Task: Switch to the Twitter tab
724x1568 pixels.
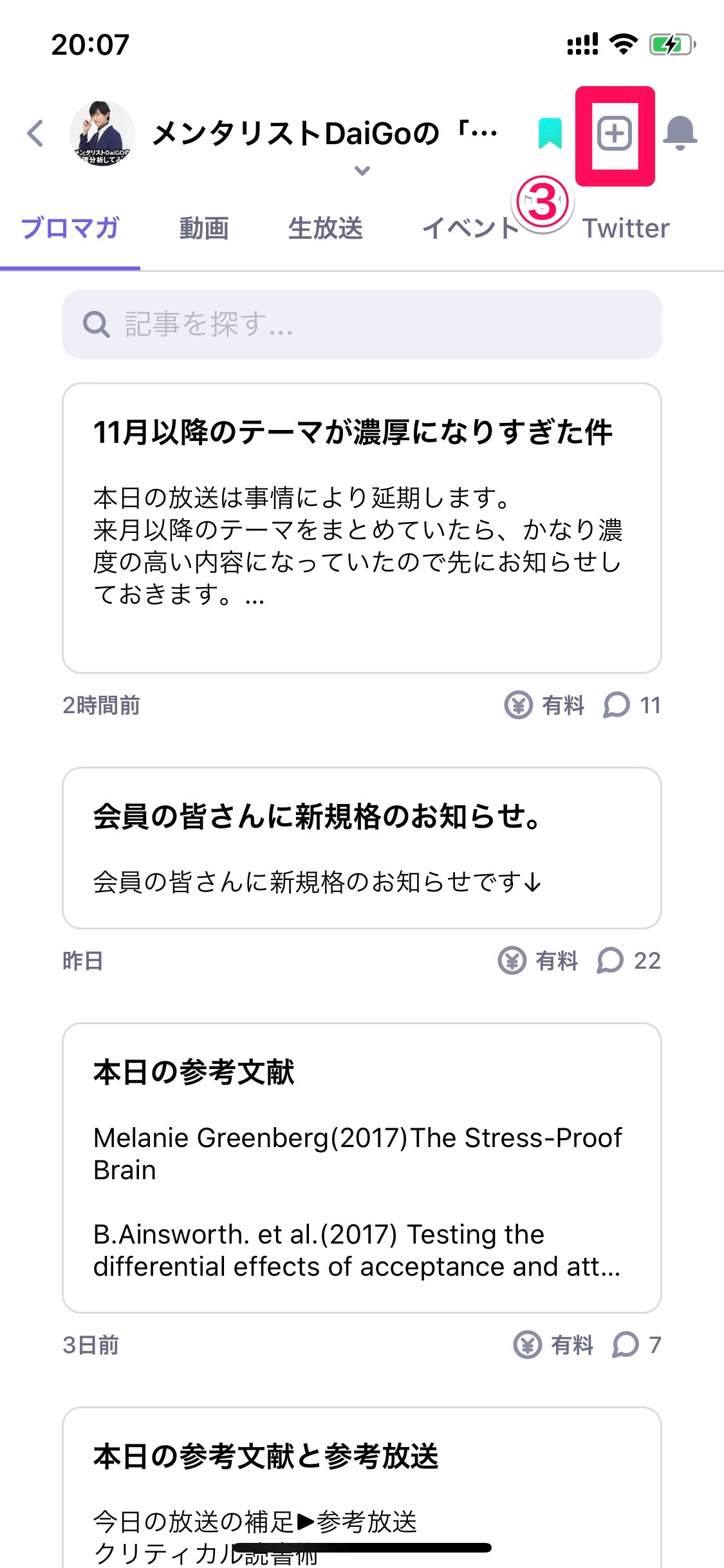Action: point(626,229)
